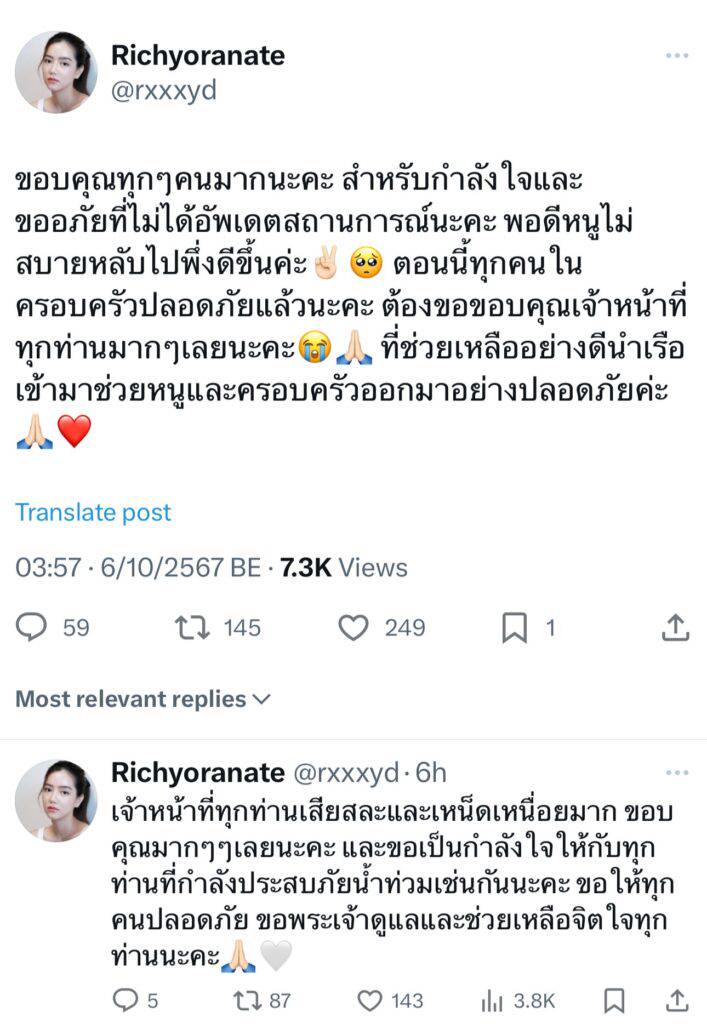Comment on the reply with 5 comments
This screenshot has width=707, height=1024.
[x=125, y=1000]
